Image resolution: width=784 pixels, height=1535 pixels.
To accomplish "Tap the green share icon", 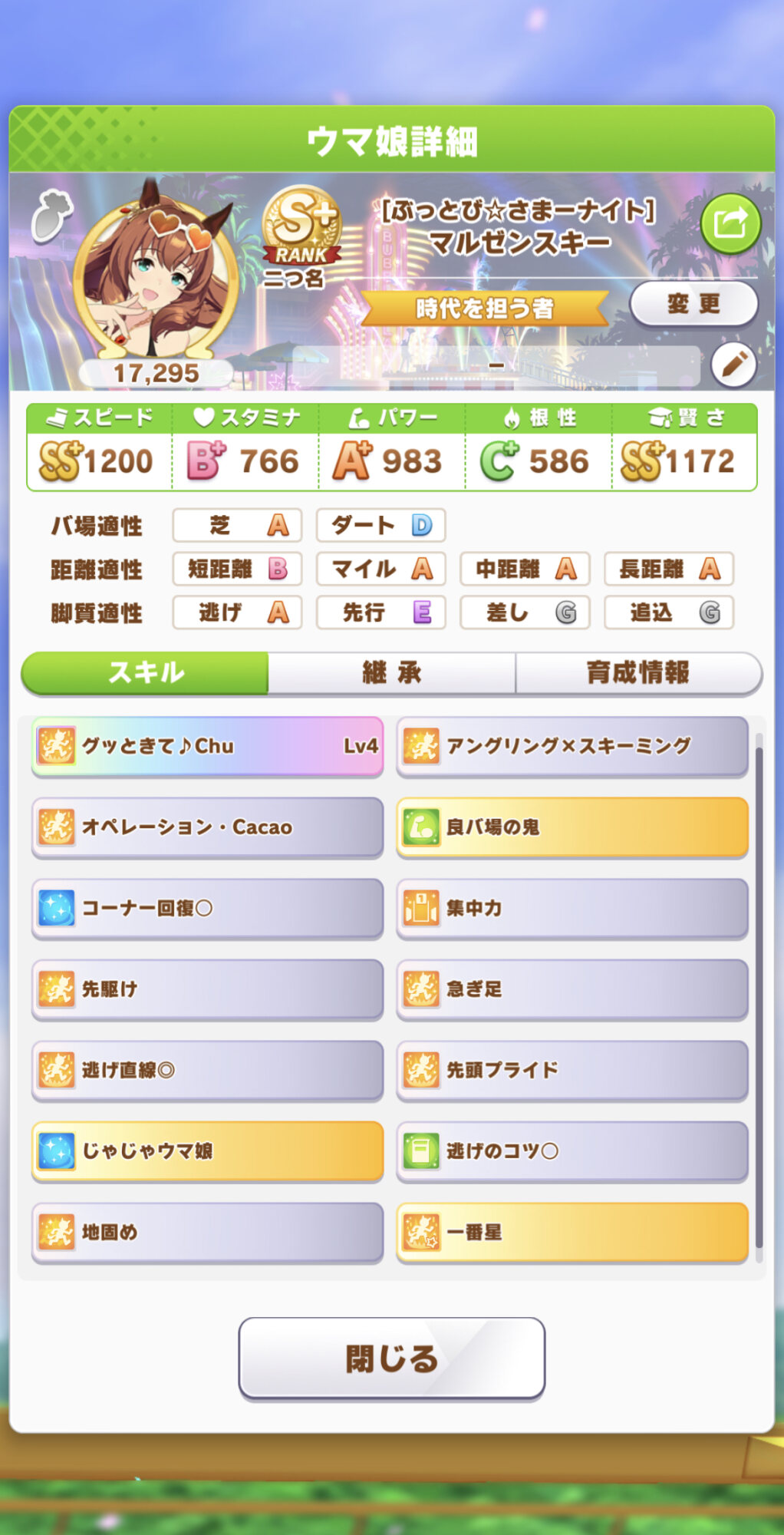I will click(x=730, y=224).
